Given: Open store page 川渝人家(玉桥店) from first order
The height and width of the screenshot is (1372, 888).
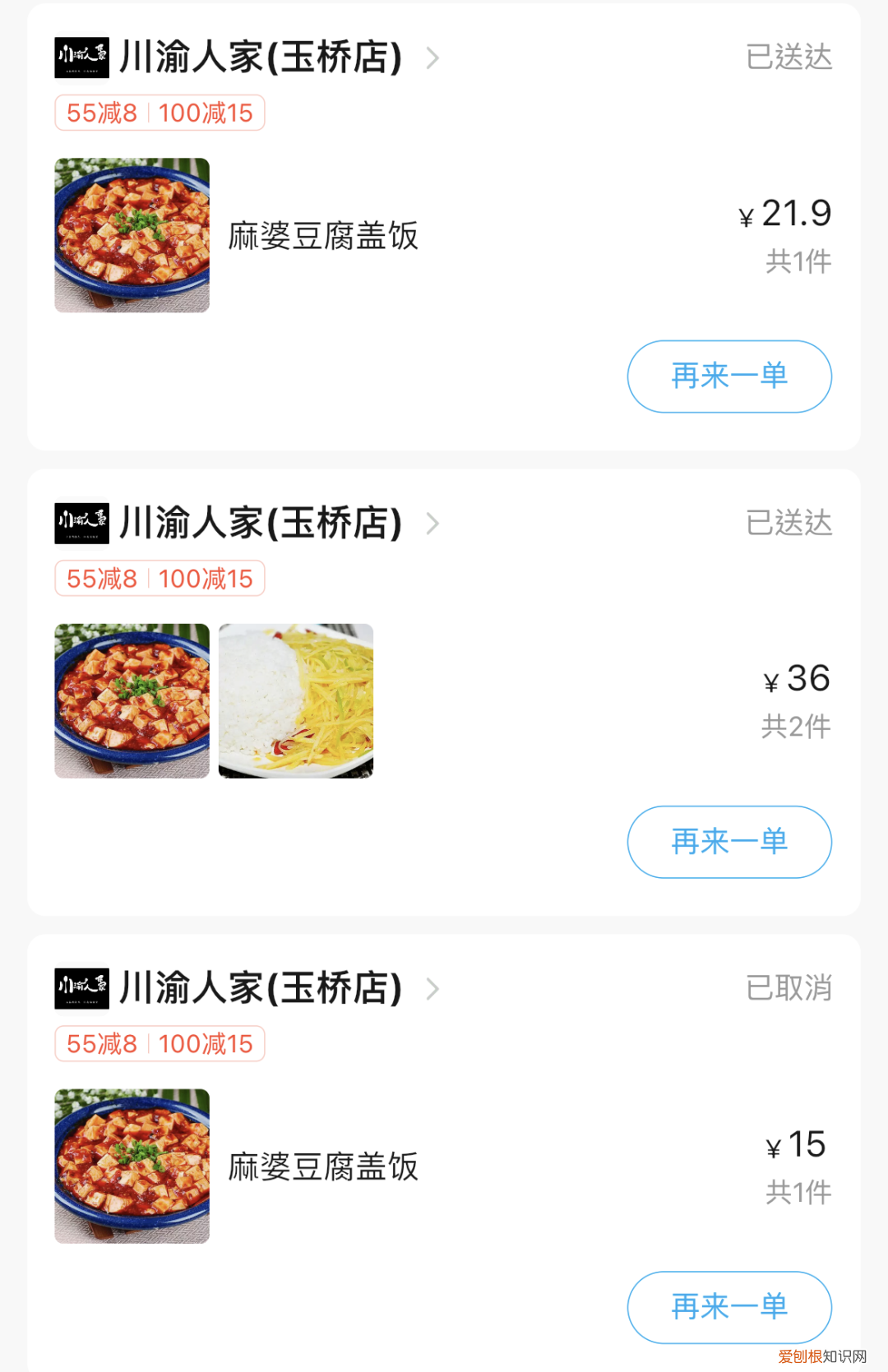Looking at the screenshot, I should tap(259, 58).
